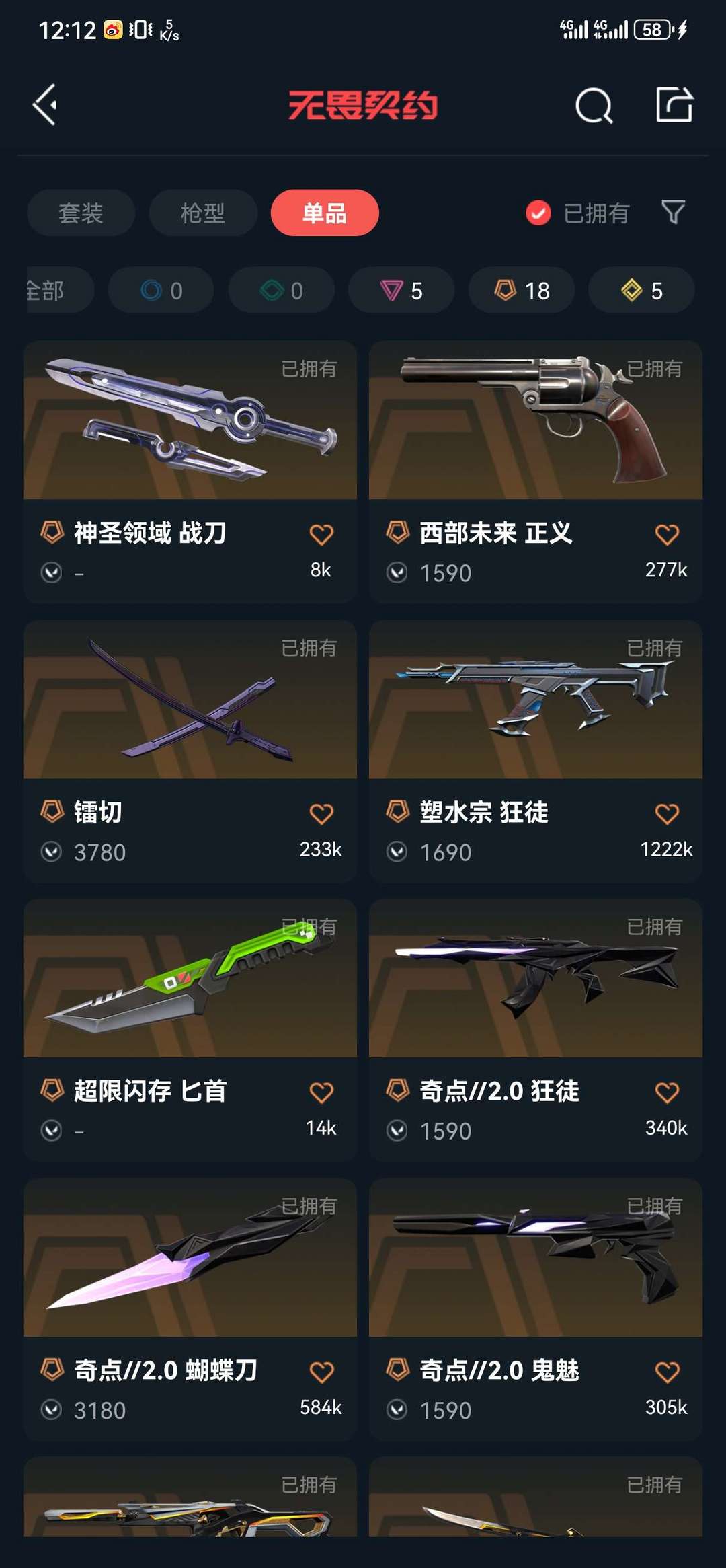Like the 镭切 skin
Screen dimensions: 726x1568
[321, 814]
